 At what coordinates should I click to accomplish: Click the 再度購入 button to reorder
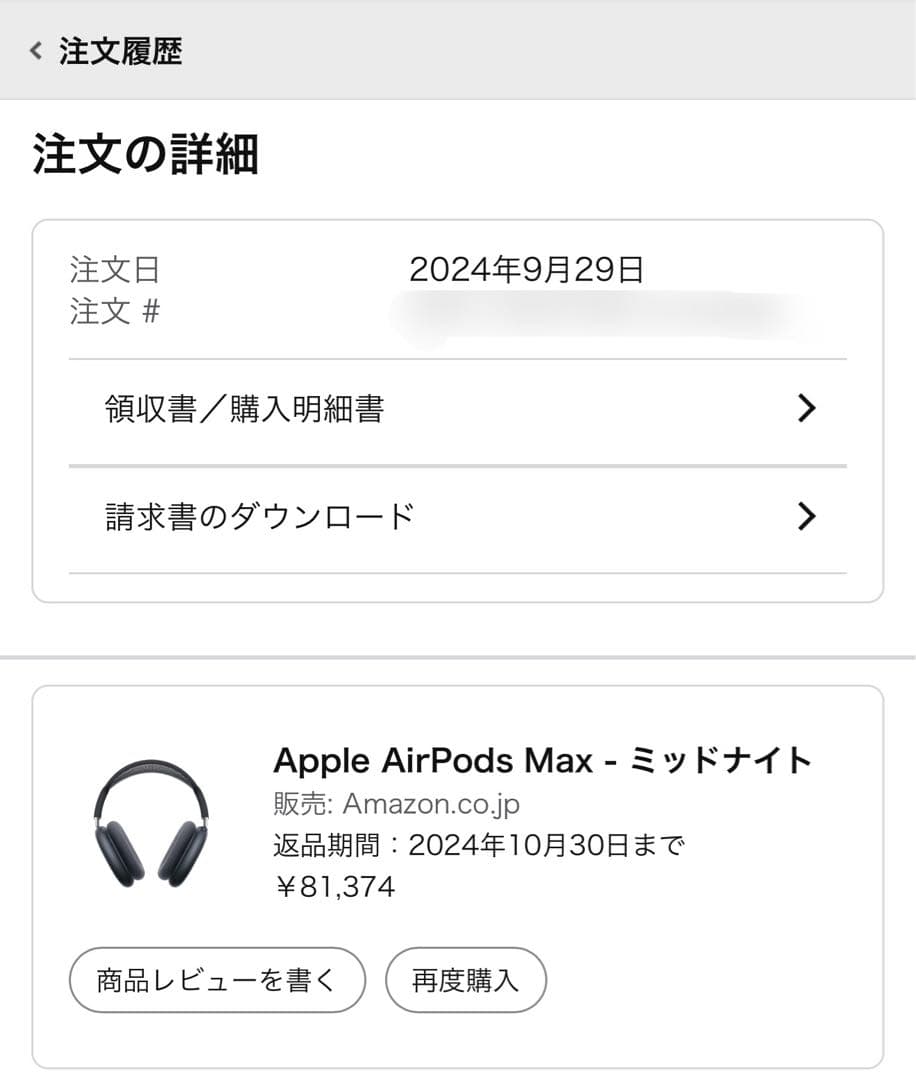pos(464,980)
